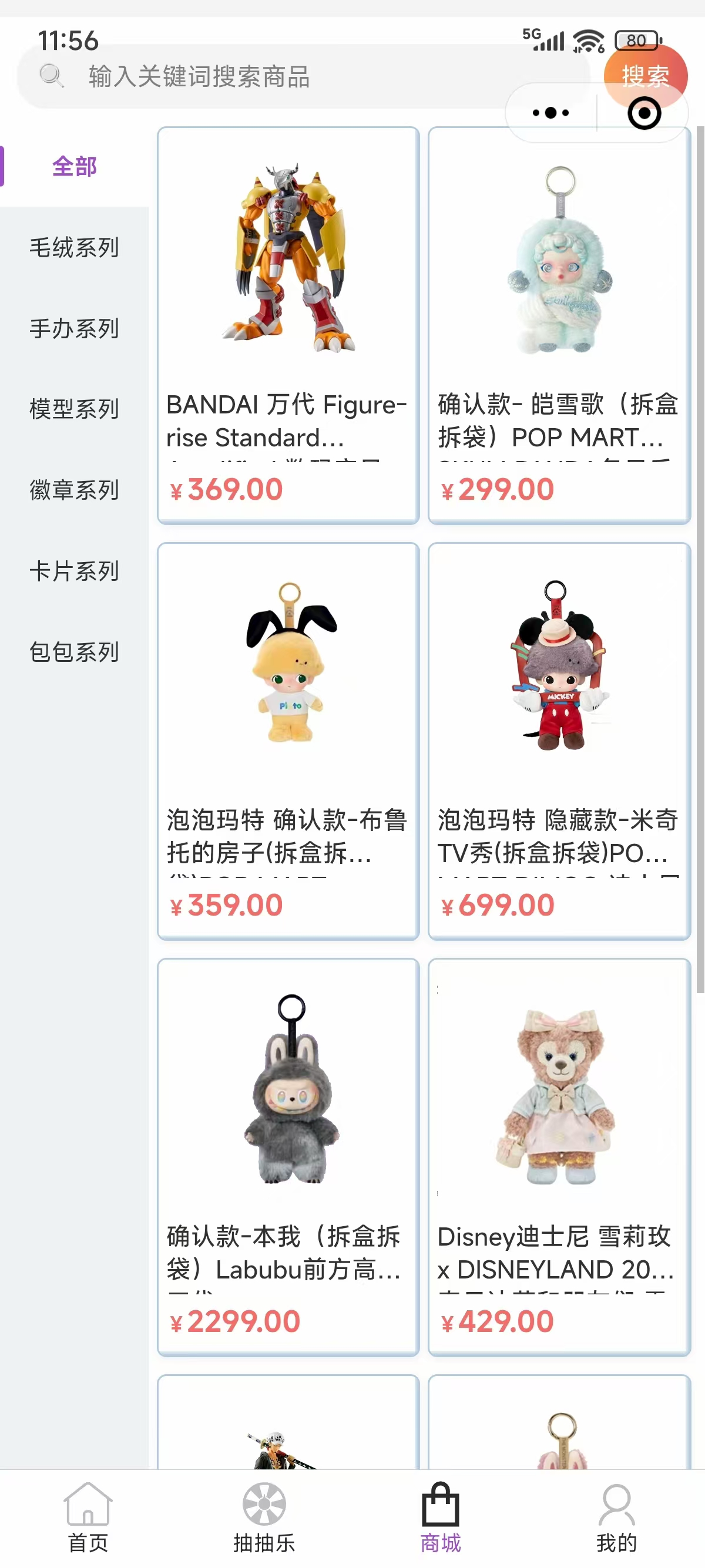The image size is (705, 1568).
Task: Show the 徽章系列 category
Action: 74,490
